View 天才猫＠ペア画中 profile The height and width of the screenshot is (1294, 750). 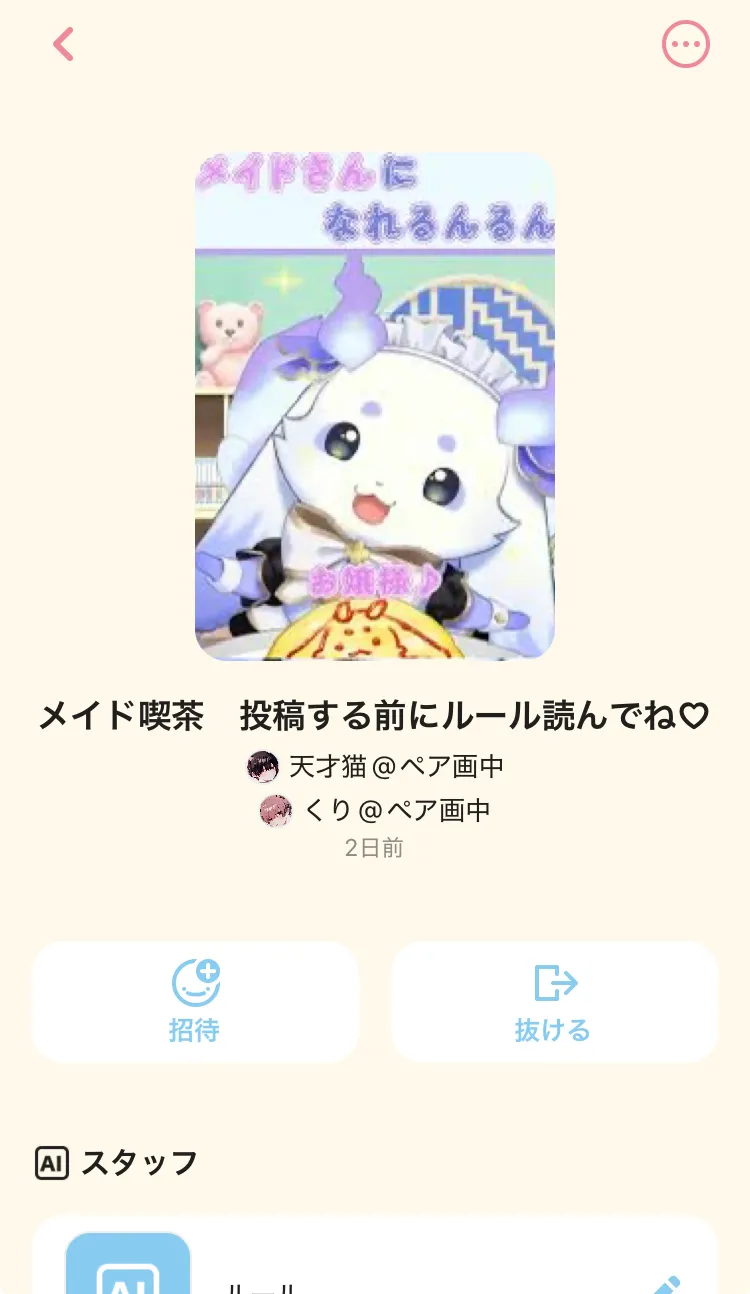[376, 767]
